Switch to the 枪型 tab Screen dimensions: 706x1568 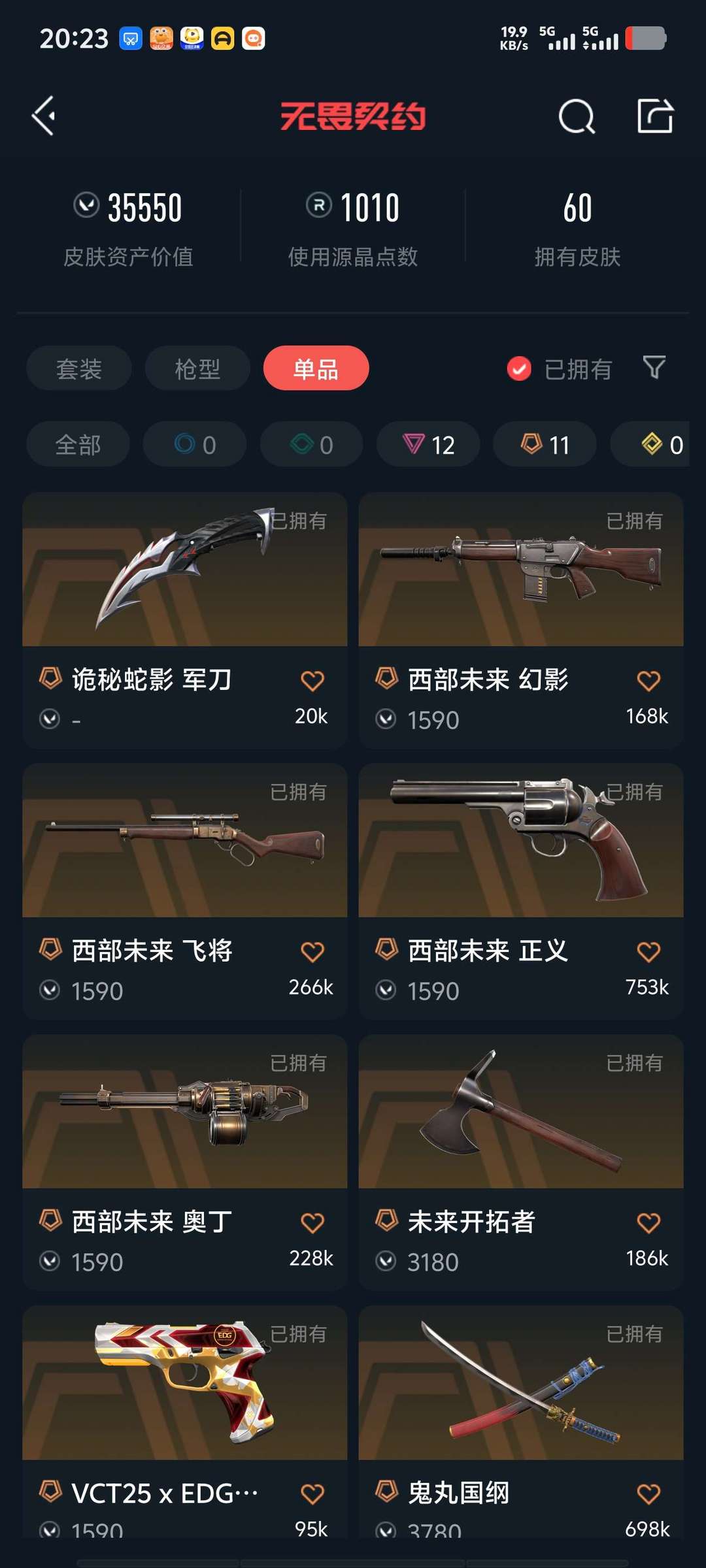pyautogui.click(x=197, y=368)
